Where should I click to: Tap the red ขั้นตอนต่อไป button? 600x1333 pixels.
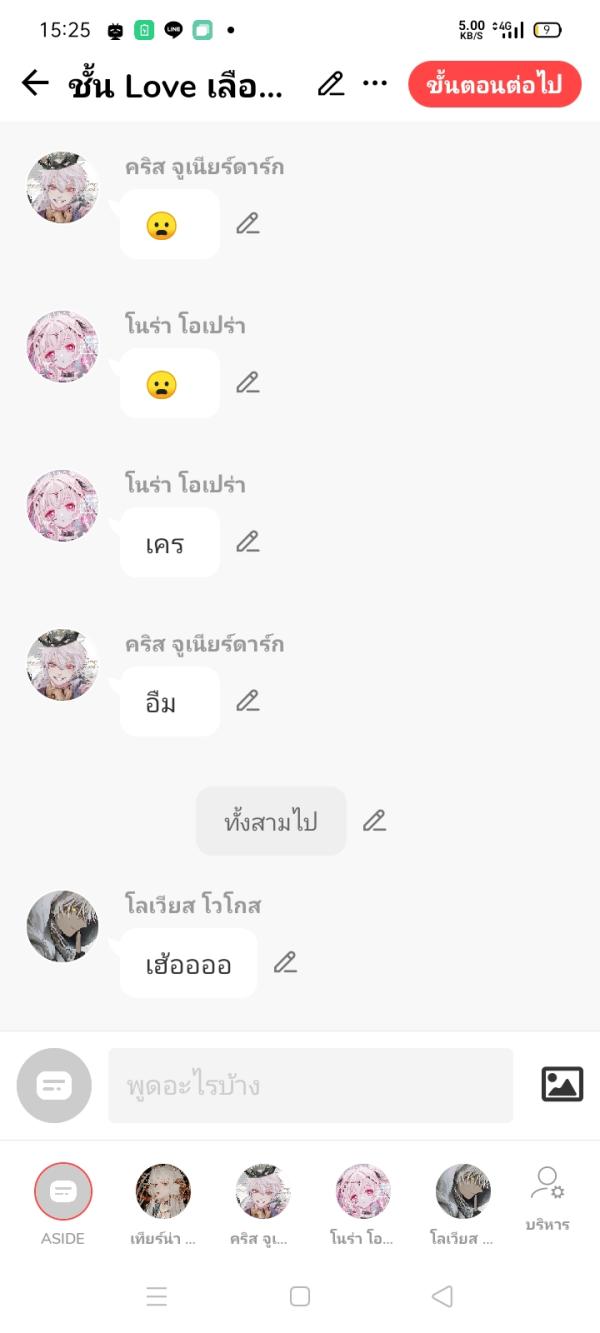point(494,85)
